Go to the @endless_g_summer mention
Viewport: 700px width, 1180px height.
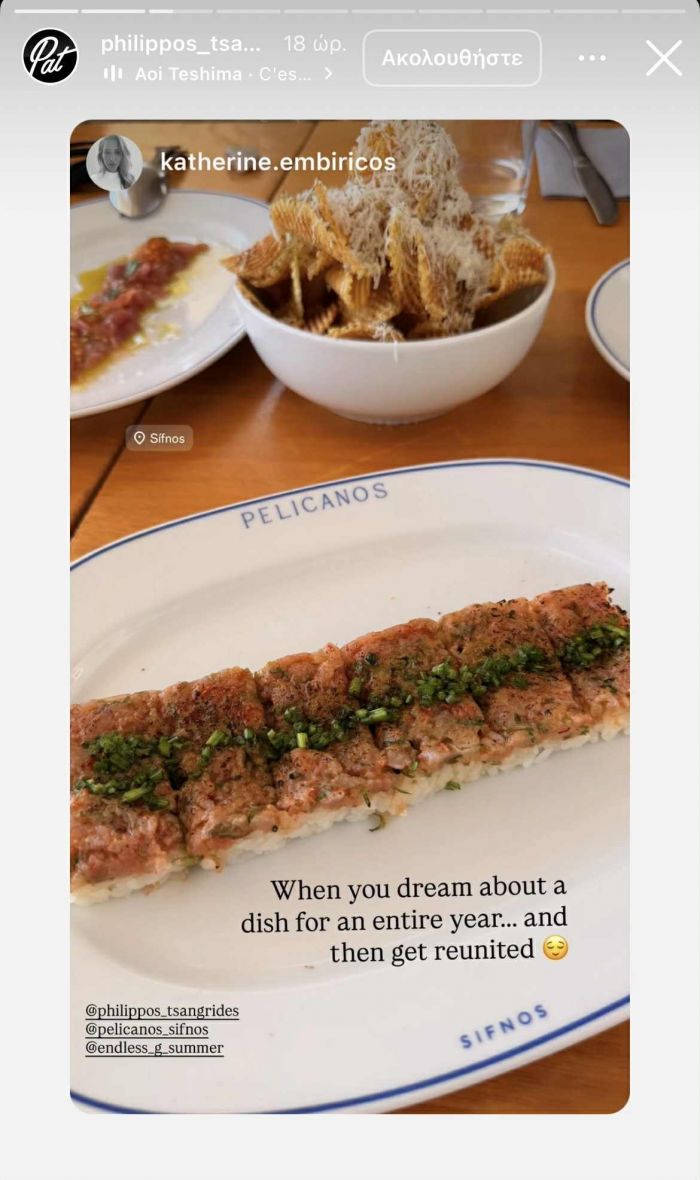pyautogui.click(x=154, y=1048)
